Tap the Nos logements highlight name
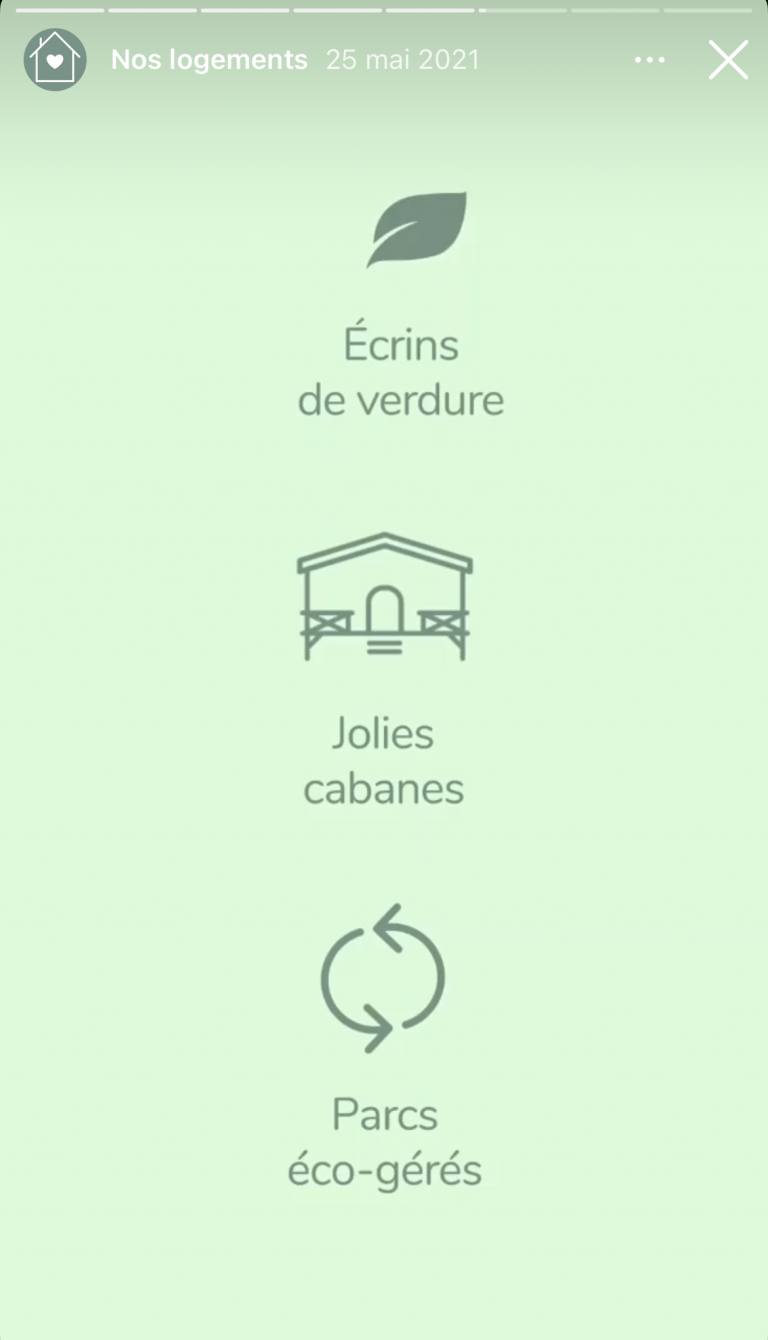 (209, 60)
